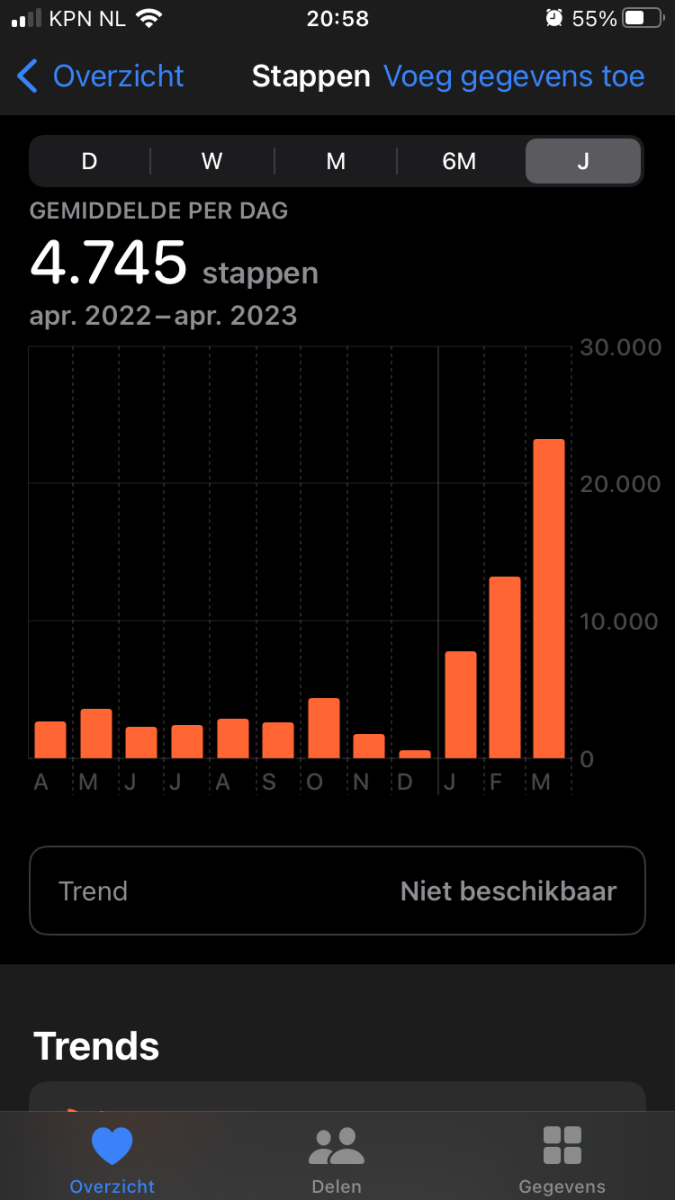Image resolution: width=675 pixels, height=1200 pixels.
Task: Select the J year view
Action: pyautogui.click(x=583, y=161)
